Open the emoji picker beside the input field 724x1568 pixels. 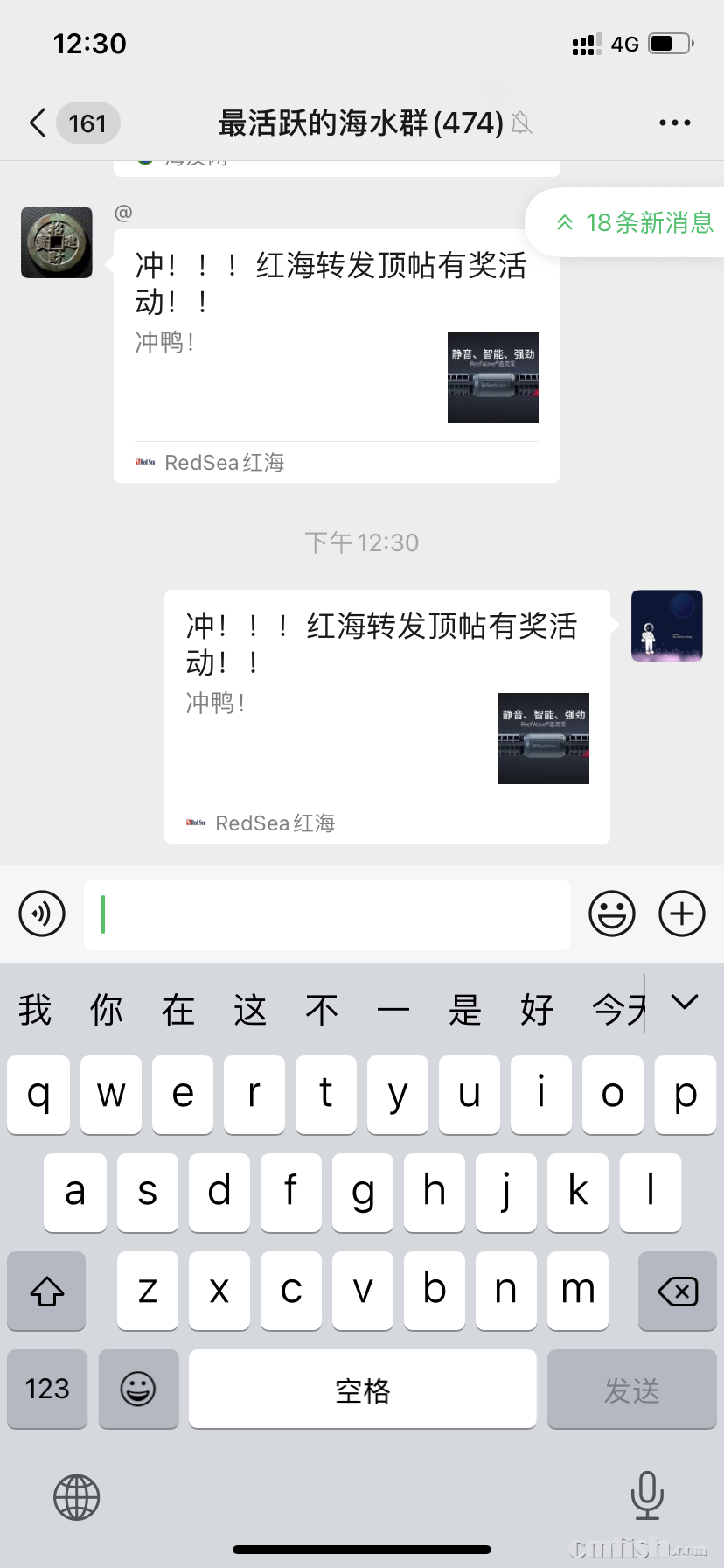611,913
